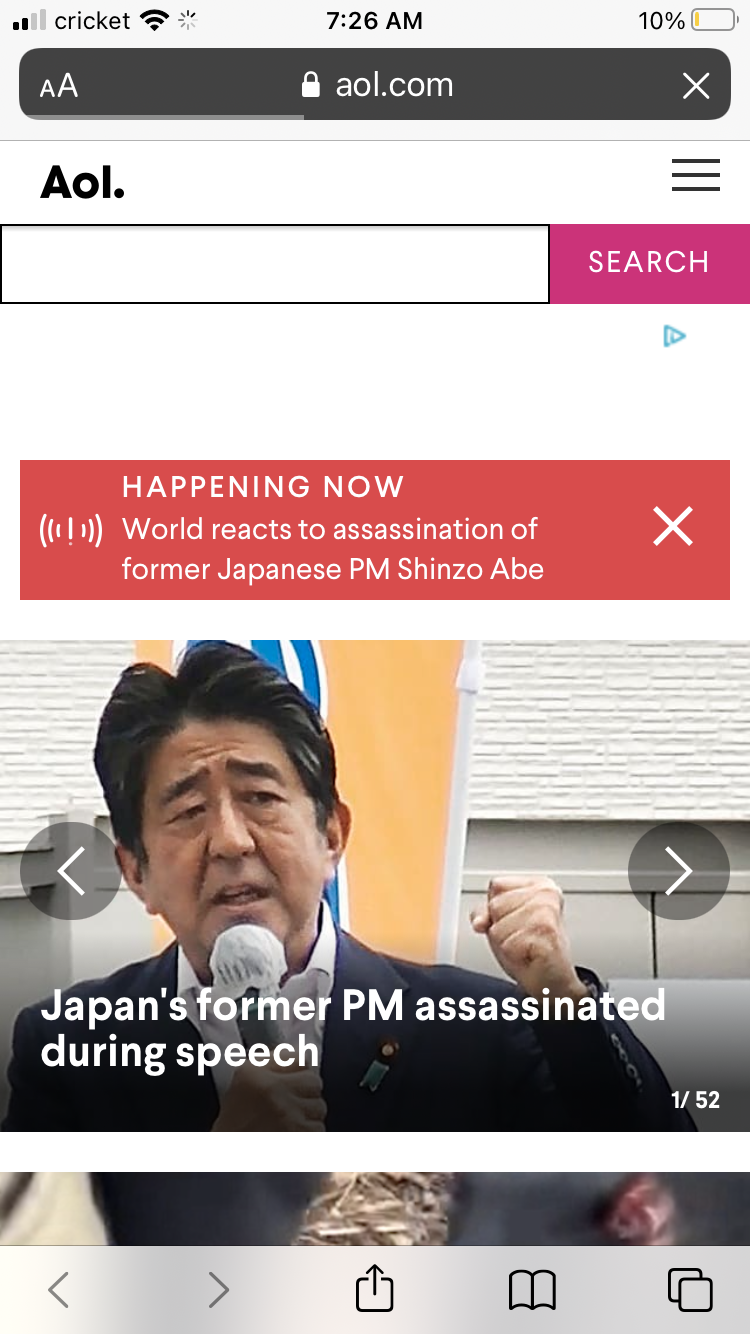Image resolution: width=750 pixels, height=1334 pixels.
Task: Focus the Aol search field
Action: coord(275,264)
